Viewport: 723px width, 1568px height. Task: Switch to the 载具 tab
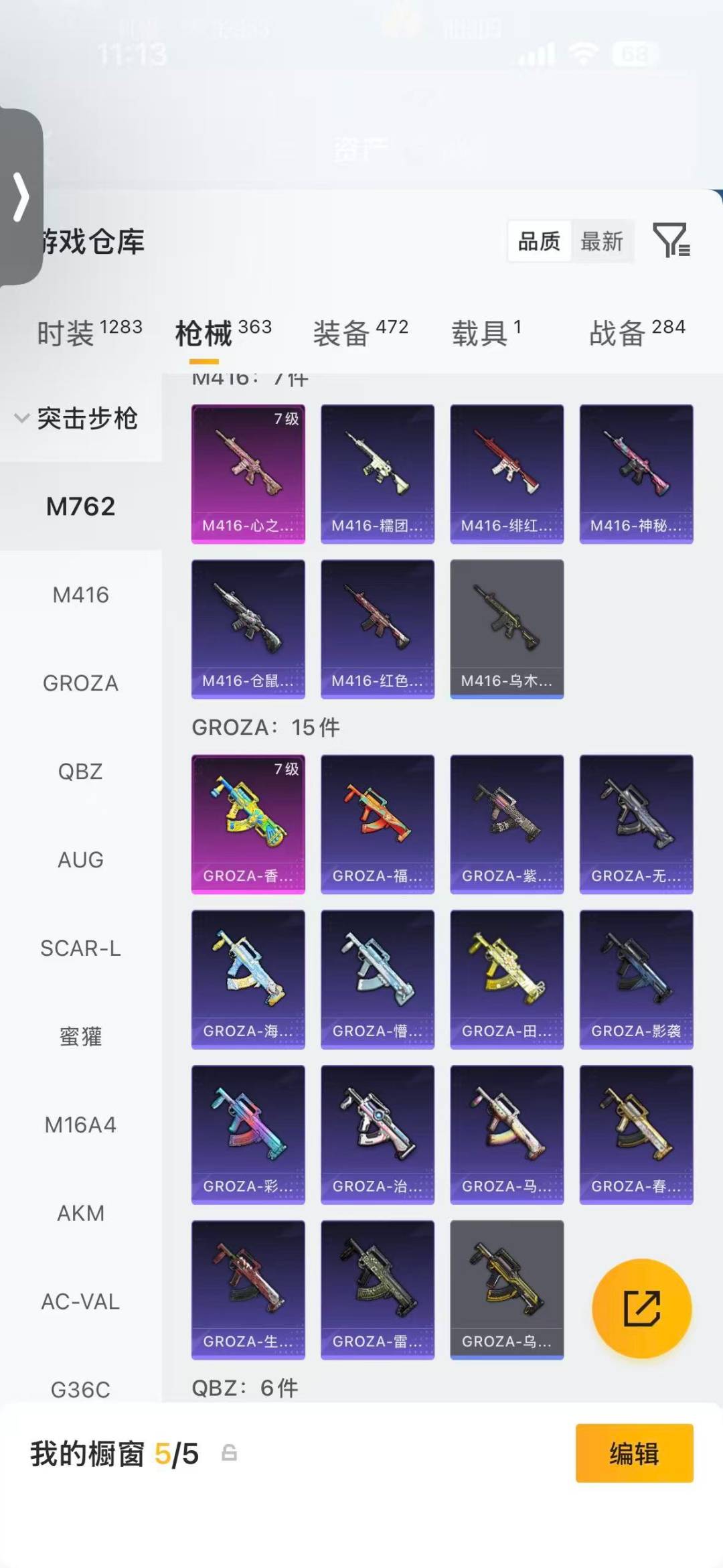point(486,332)
